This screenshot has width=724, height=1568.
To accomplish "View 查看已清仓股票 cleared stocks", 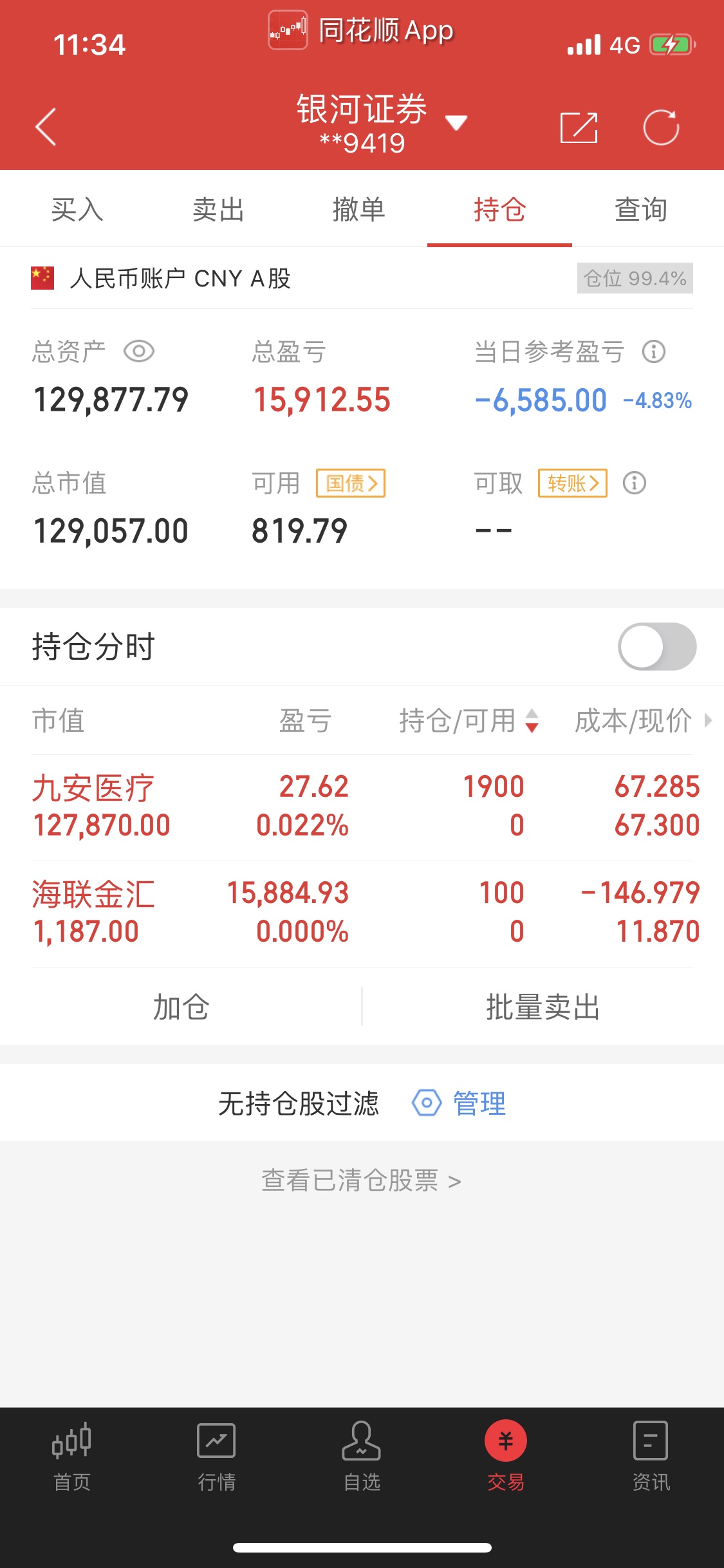I will click(x=361, y=1181).
